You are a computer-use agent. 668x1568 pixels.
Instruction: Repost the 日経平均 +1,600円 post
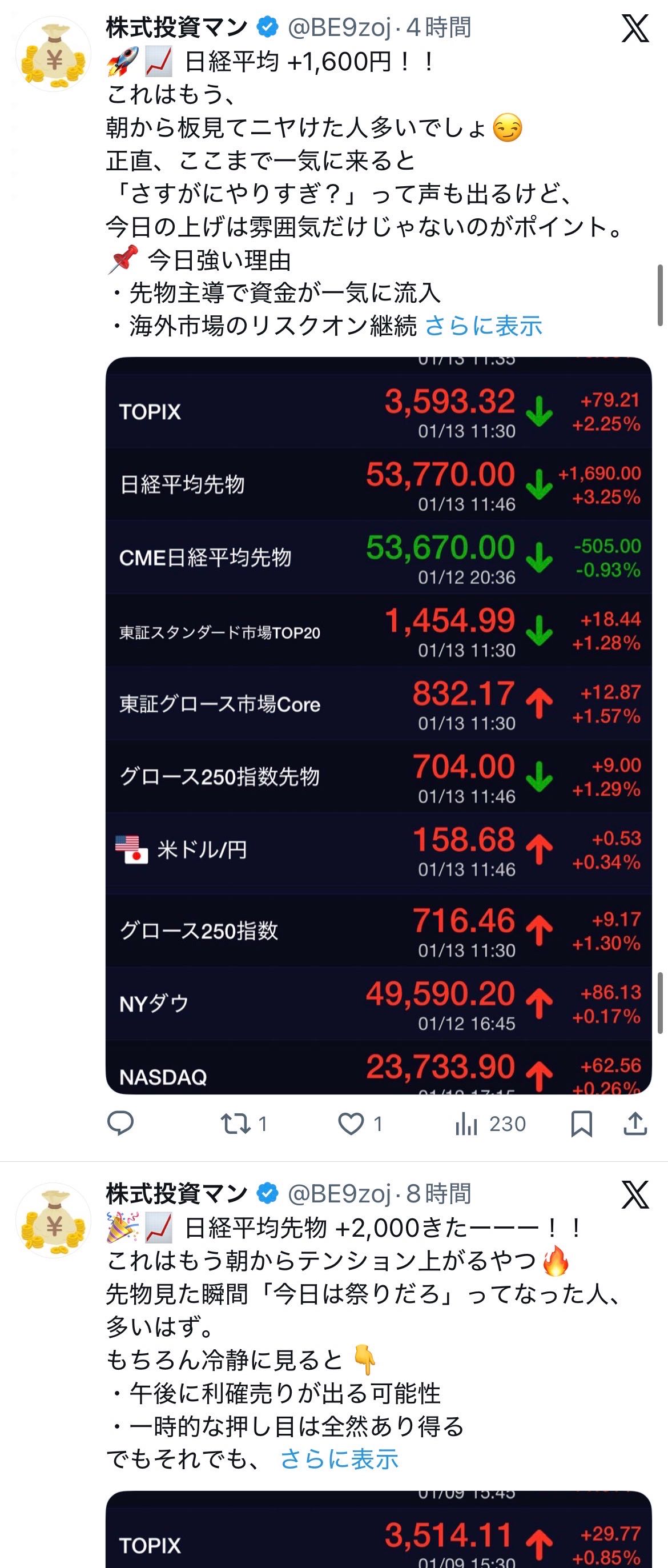236,1123
